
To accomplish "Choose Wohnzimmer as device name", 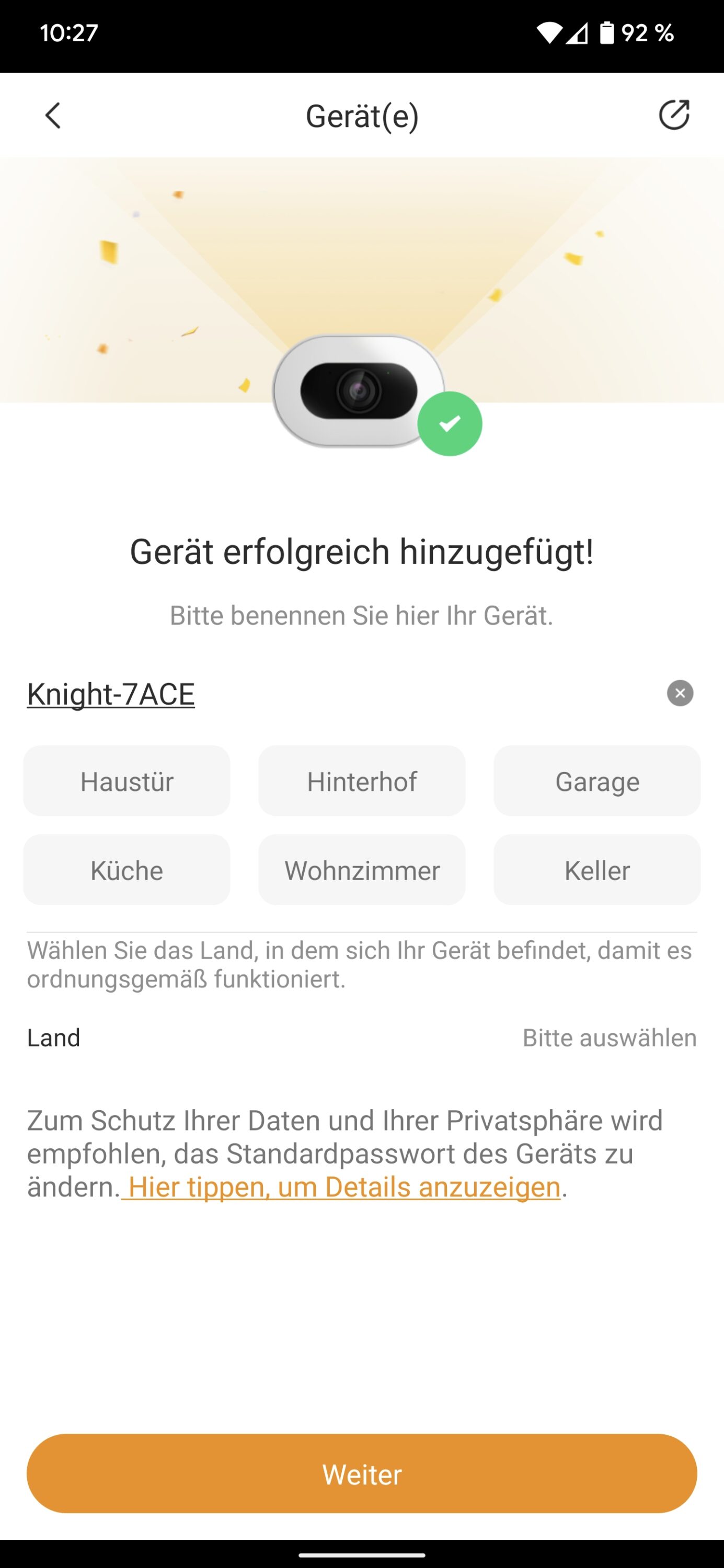I will [362, 870].
